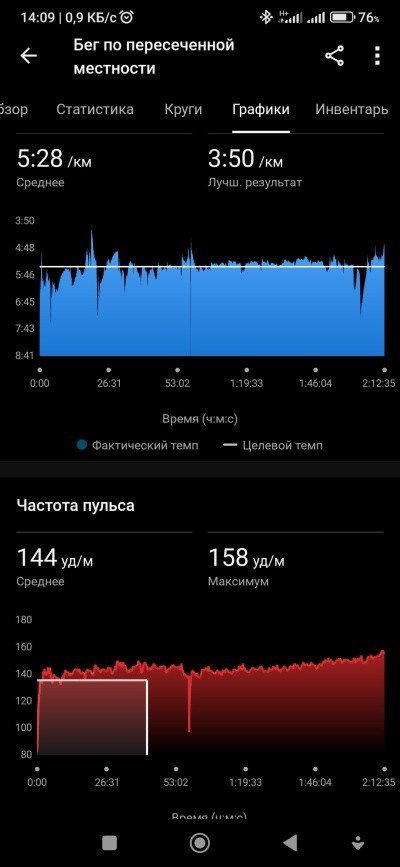This screenshot has width=400, height=867.
Task: Switch to the Круги tab
Action: 183,109
